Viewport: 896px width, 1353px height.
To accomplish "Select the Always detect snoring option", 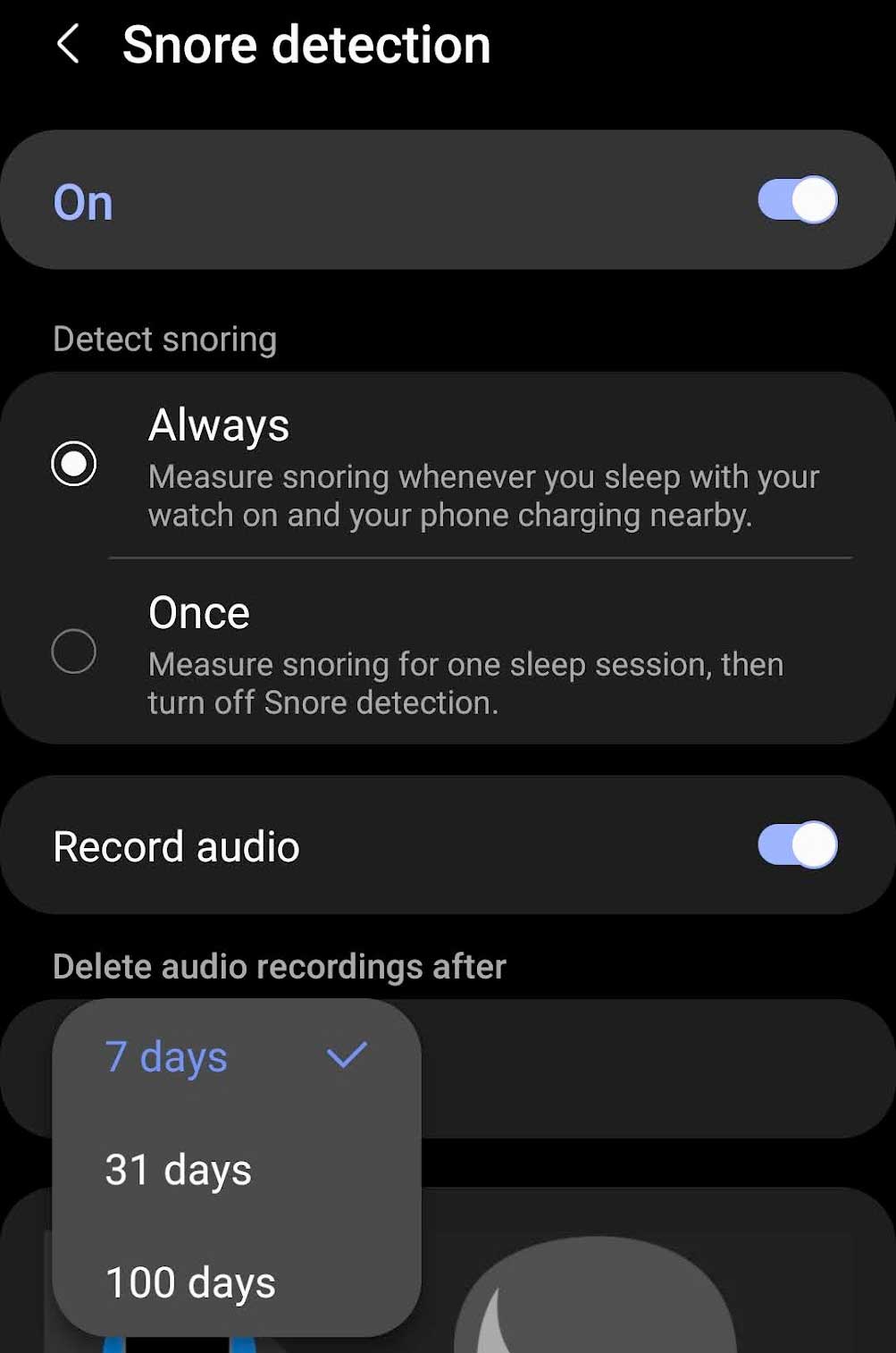I will (74, 464).
